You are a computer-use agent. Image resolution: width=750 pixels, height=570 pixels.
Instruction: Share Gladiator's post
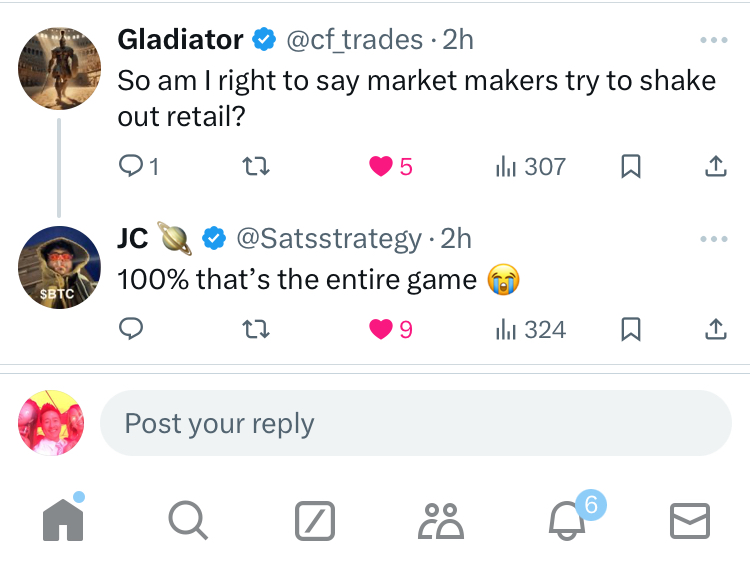715,167
